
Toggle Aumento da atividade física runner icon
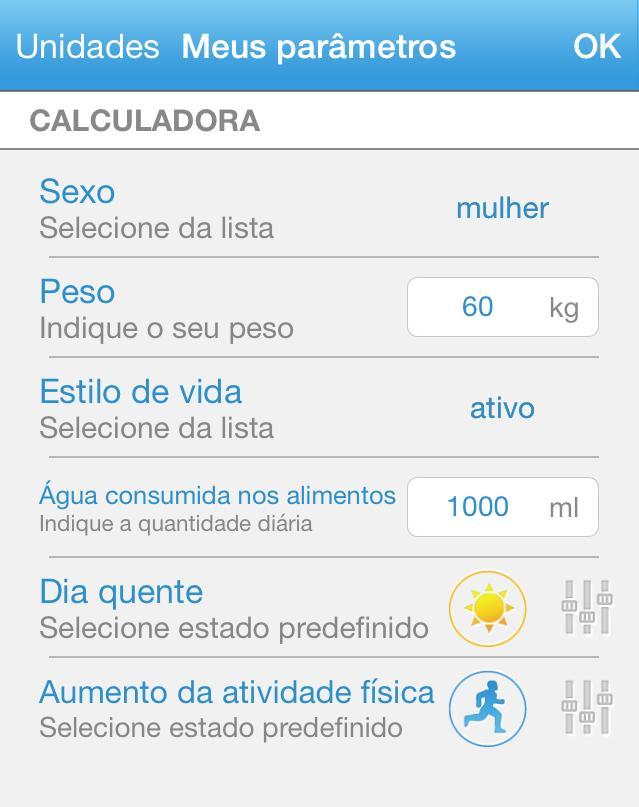point(487,708)
